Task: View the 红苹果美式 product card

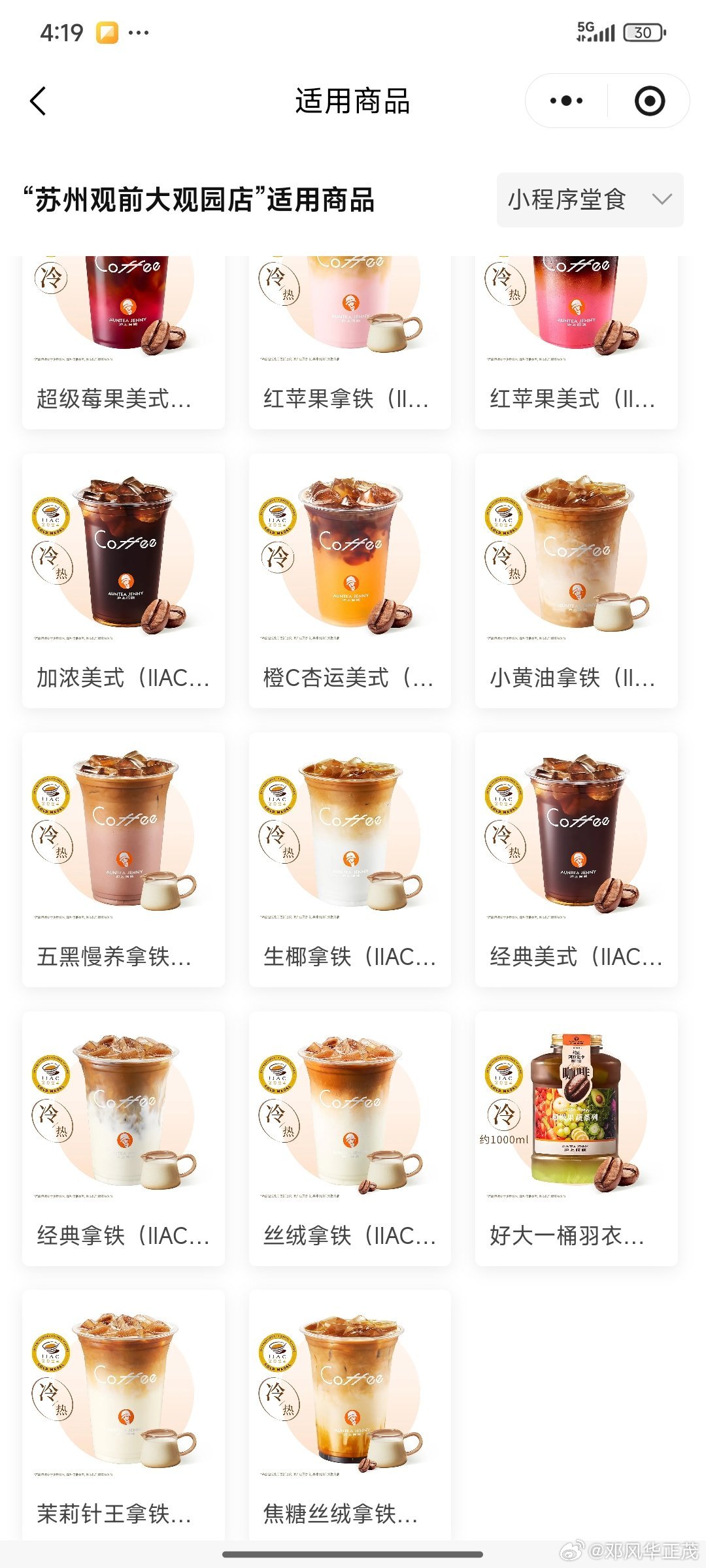Action: 576,343
